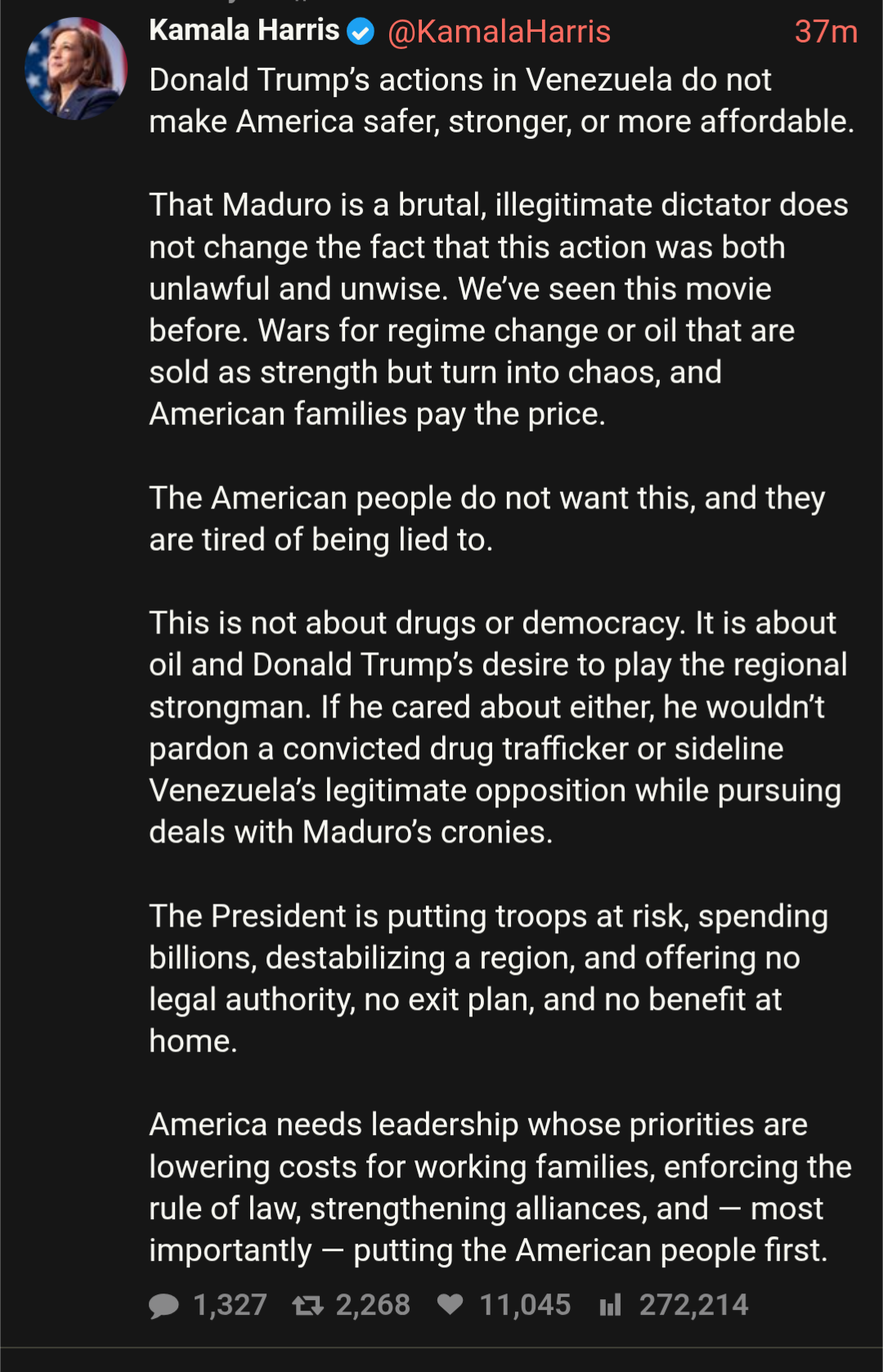Open Kamala Harris's profile picture

[76, 69]
